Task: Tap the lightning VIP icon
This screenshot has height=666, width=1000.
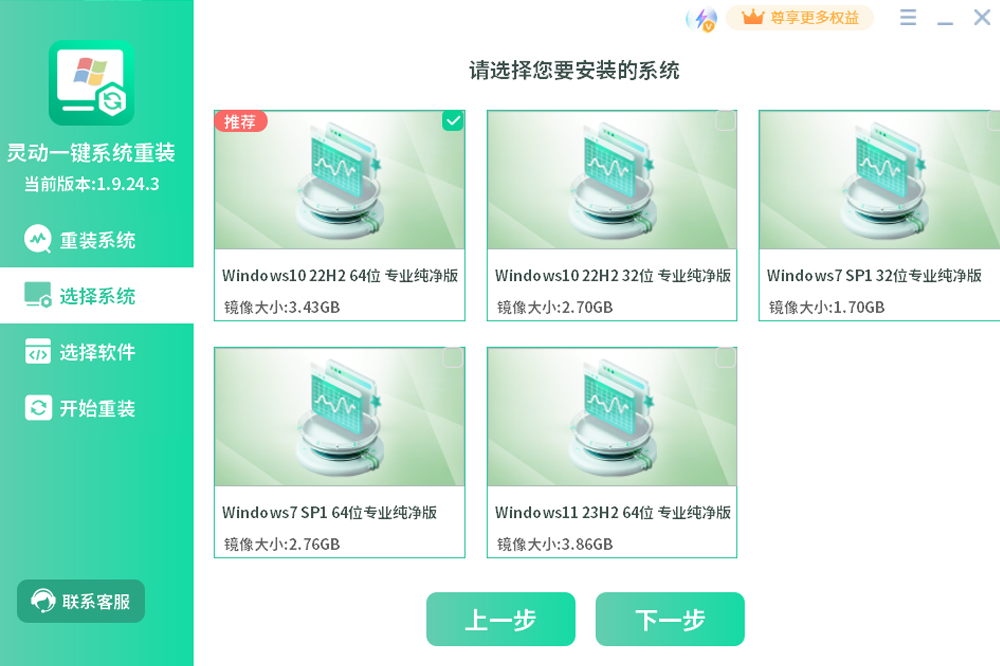Action: tap(705, 19)
